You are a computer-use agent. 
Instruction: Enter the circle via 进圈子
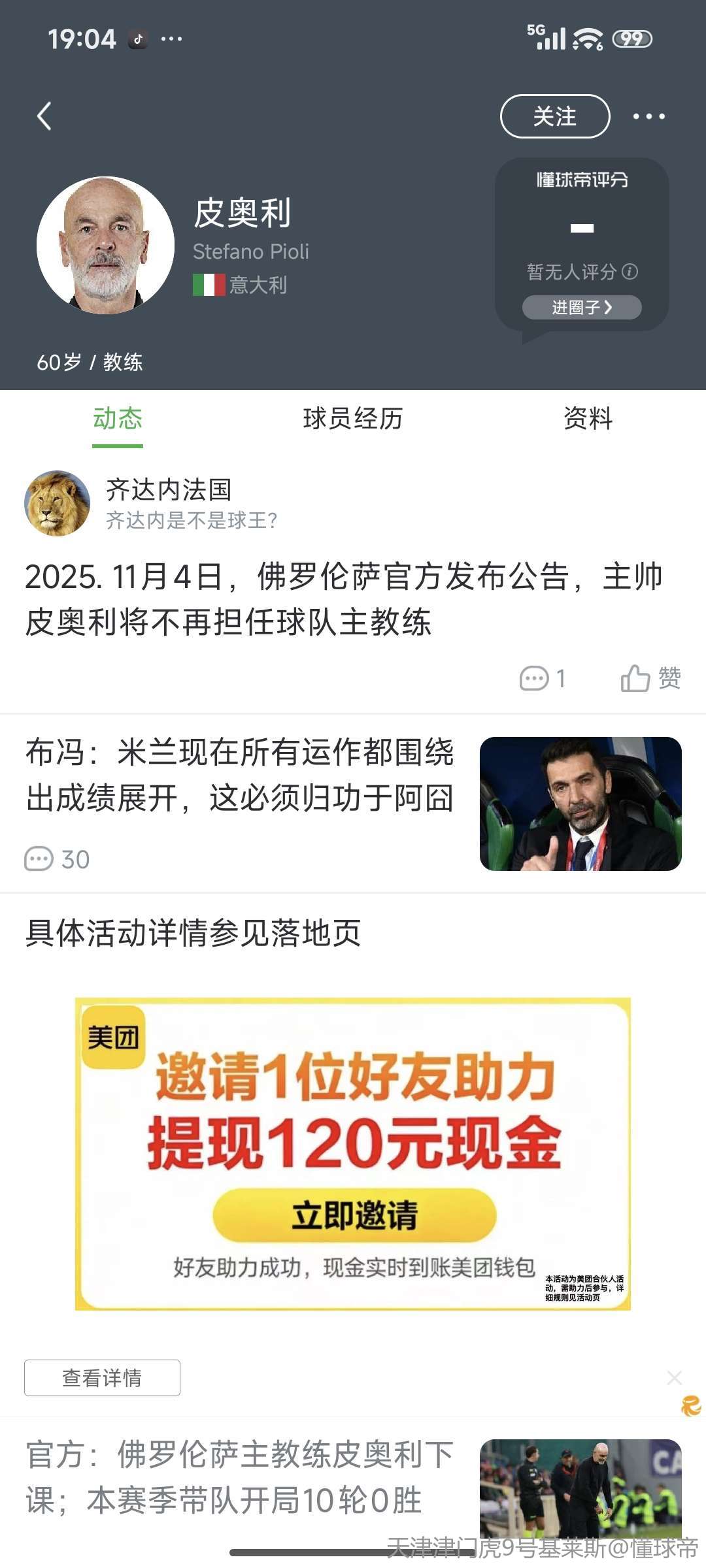pyautogui.click(x=581, y=307)
